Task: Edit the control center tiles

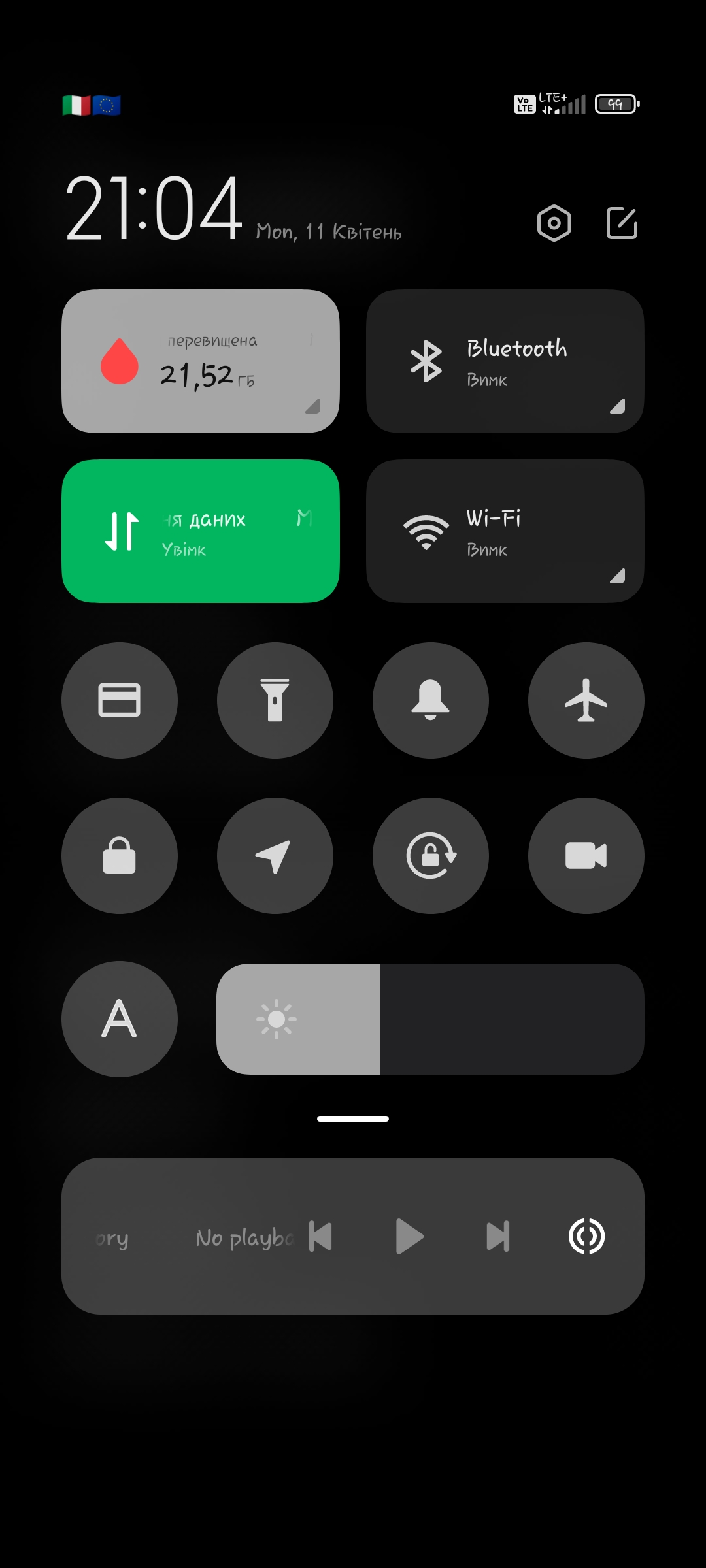Action: click(622, 223)
